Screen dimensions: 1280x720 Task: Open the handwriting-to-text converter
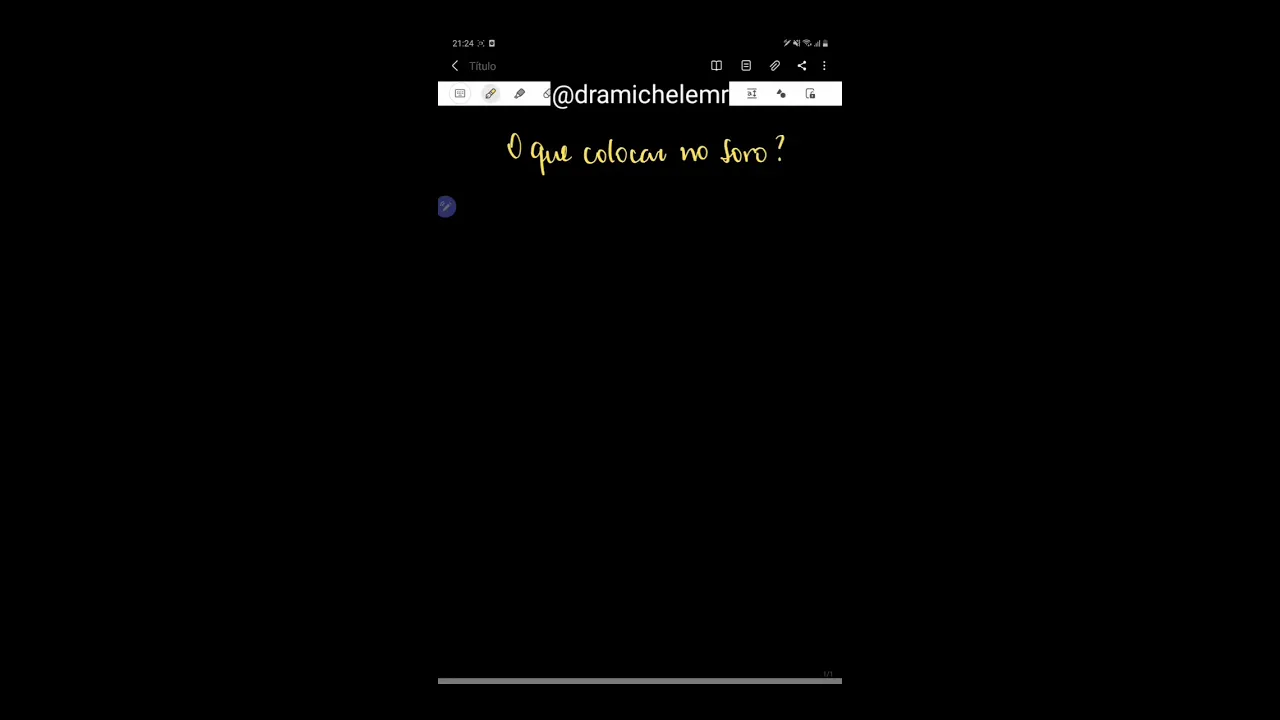tap(752, 94)
